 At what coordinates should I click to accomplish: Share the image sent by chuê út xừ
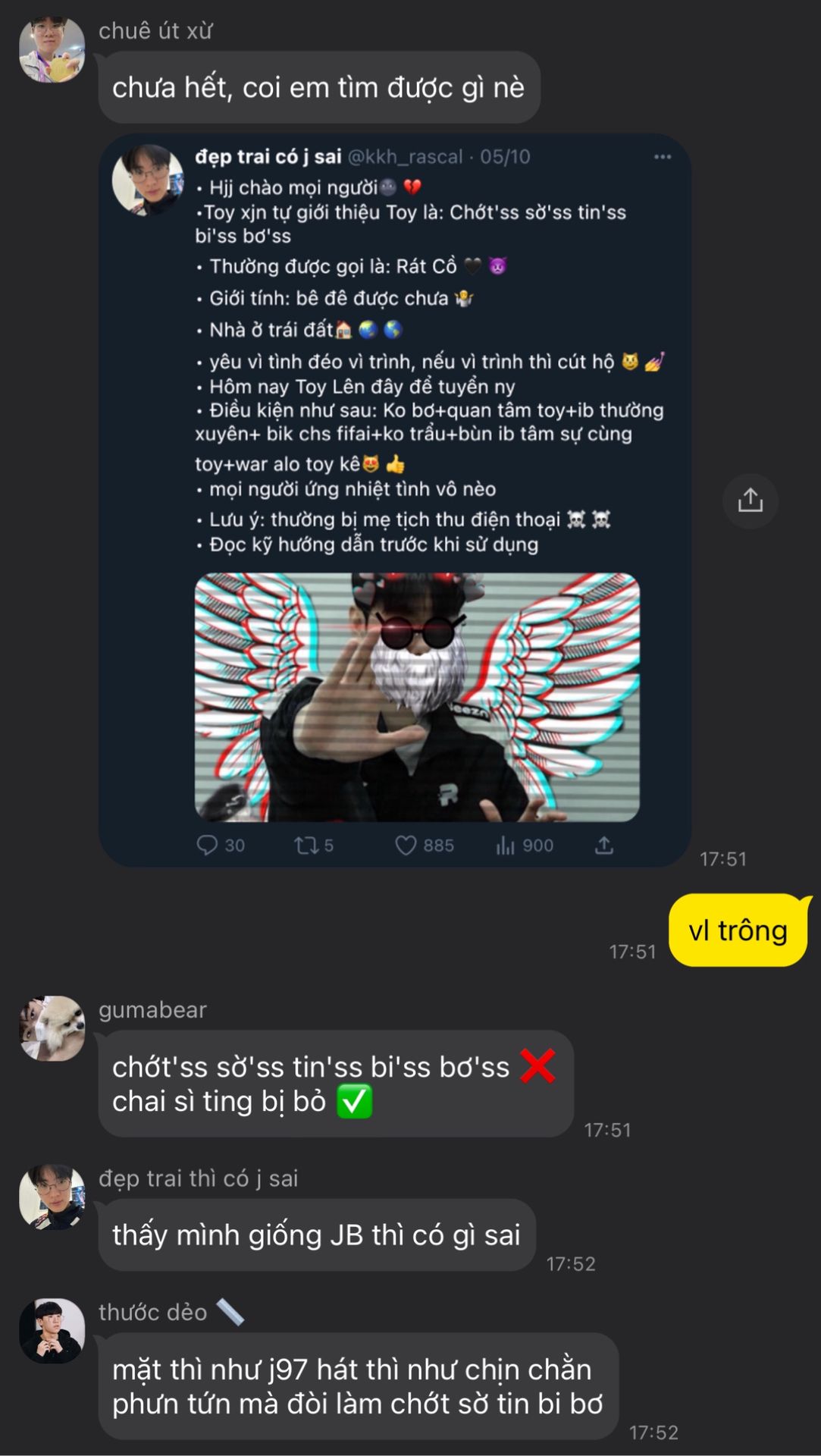point(750,500)
